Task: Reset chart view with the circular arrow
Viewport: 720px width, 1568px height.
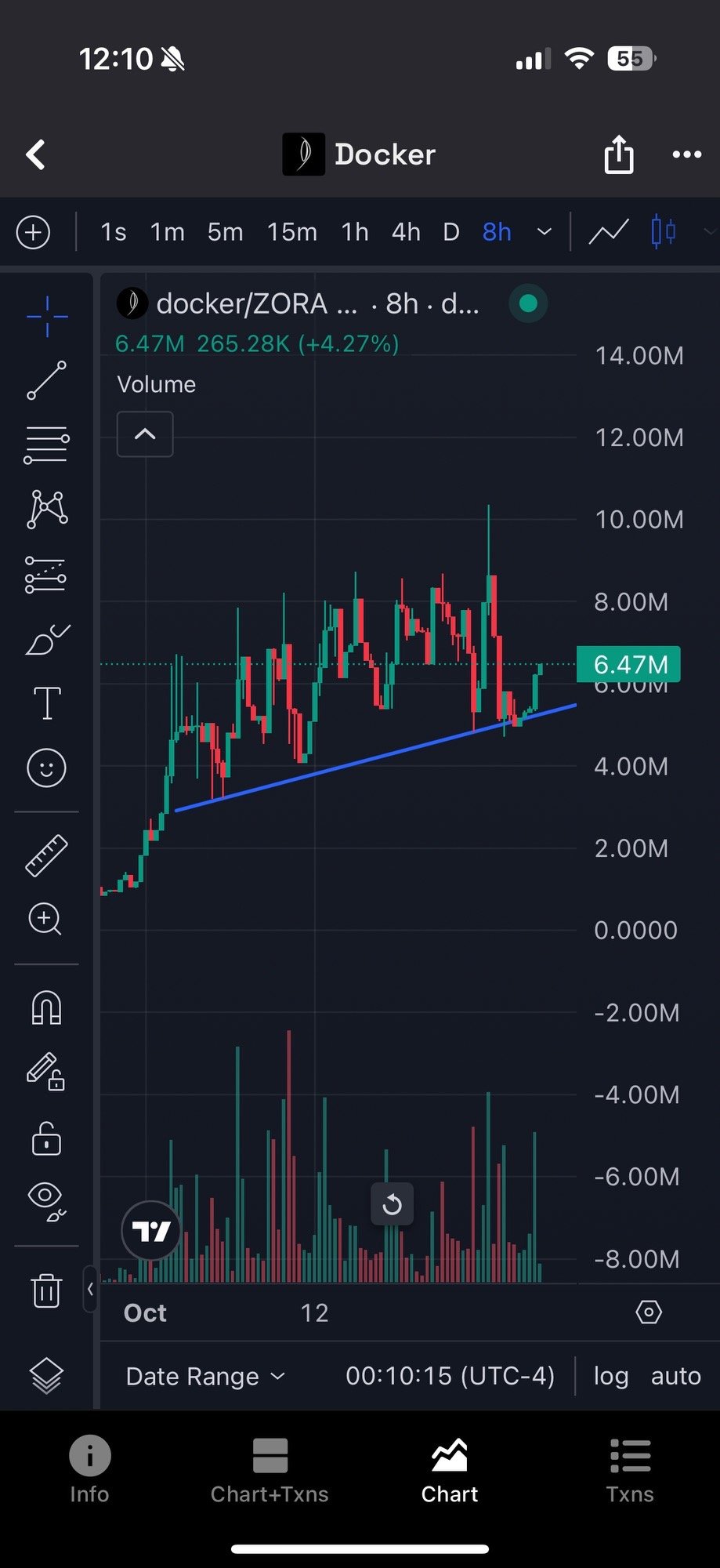Action: pos(392,1203)
